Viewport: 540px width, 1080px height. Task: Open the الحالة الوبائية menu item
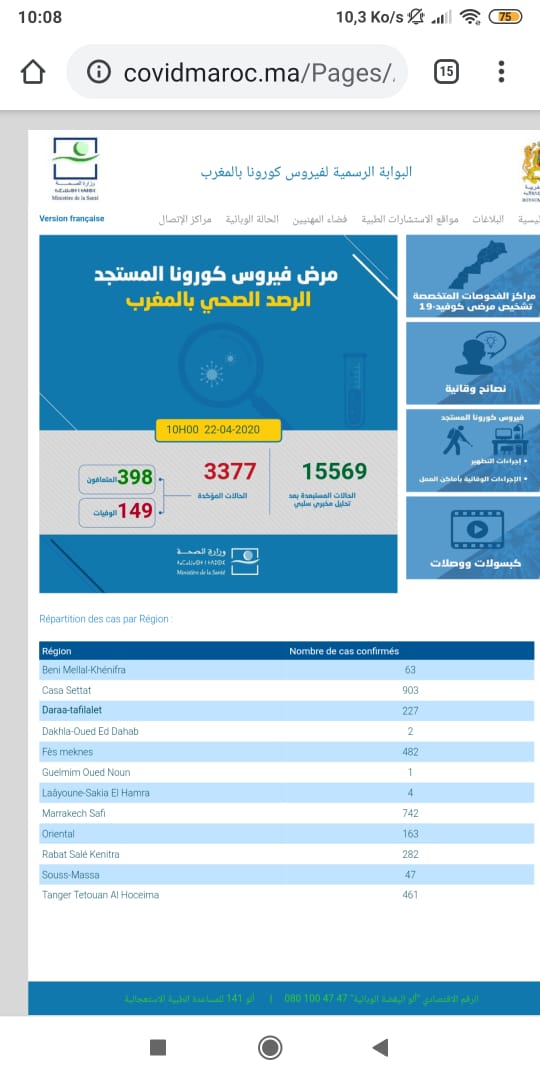253,219
